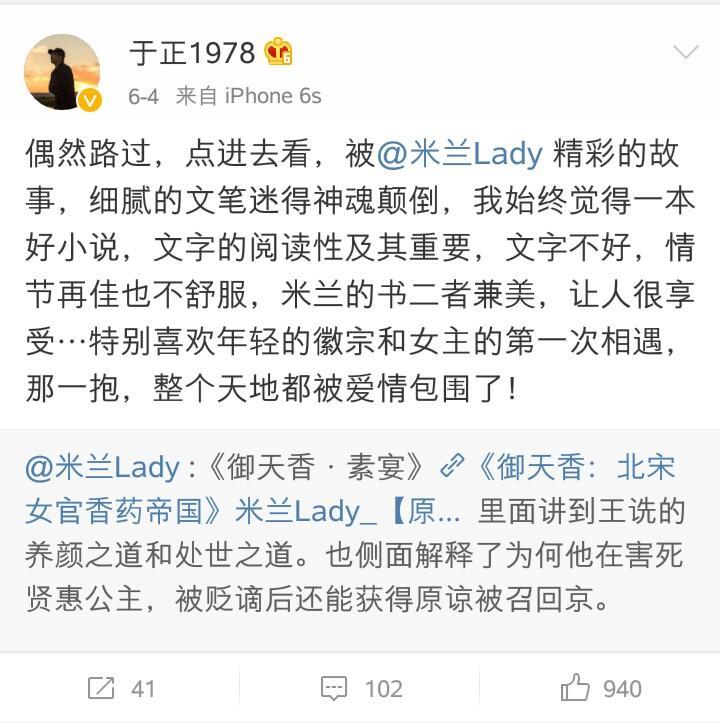This screenshot has height=723, width=720.
Task: Open the @米兰Lady author link in the quoted post
Action: tap(102, 466)
